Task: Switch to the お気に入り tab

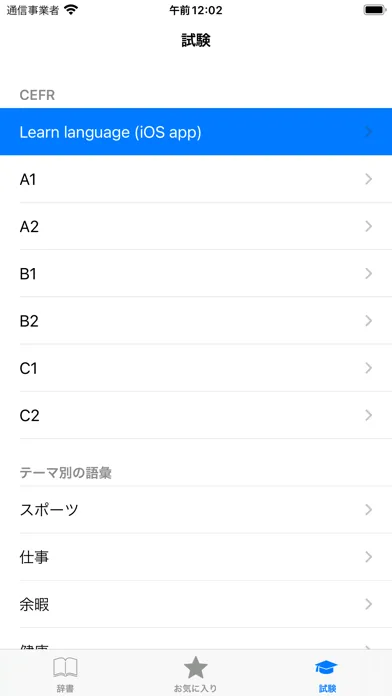Action: (x=196, y=675)
